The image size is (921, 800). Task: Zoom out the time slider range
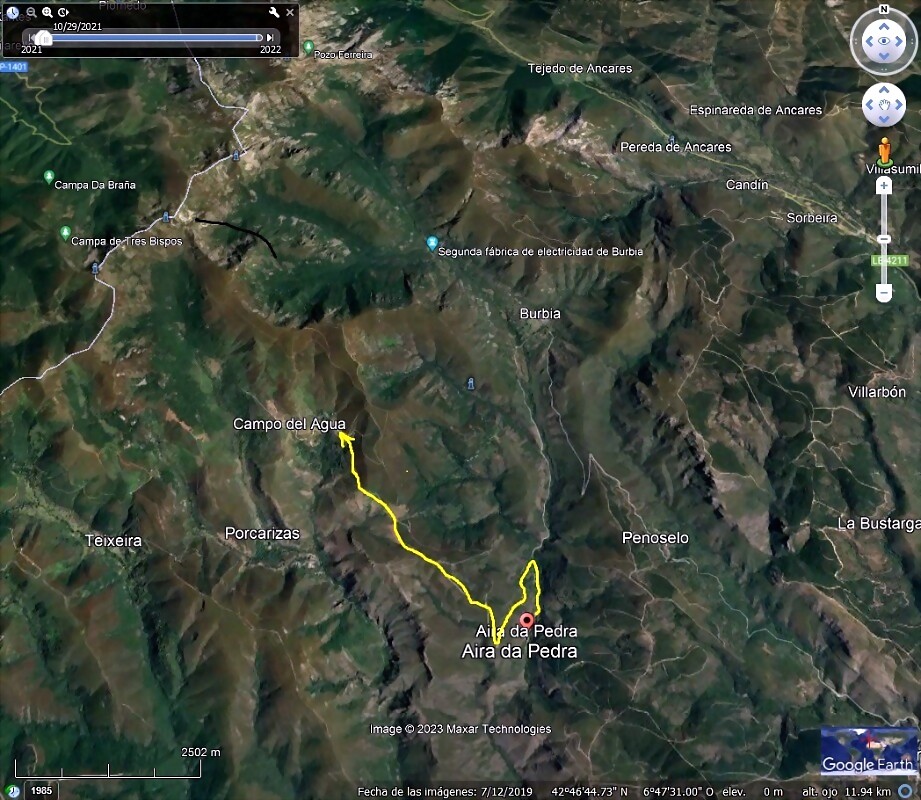tap(31, 12)
